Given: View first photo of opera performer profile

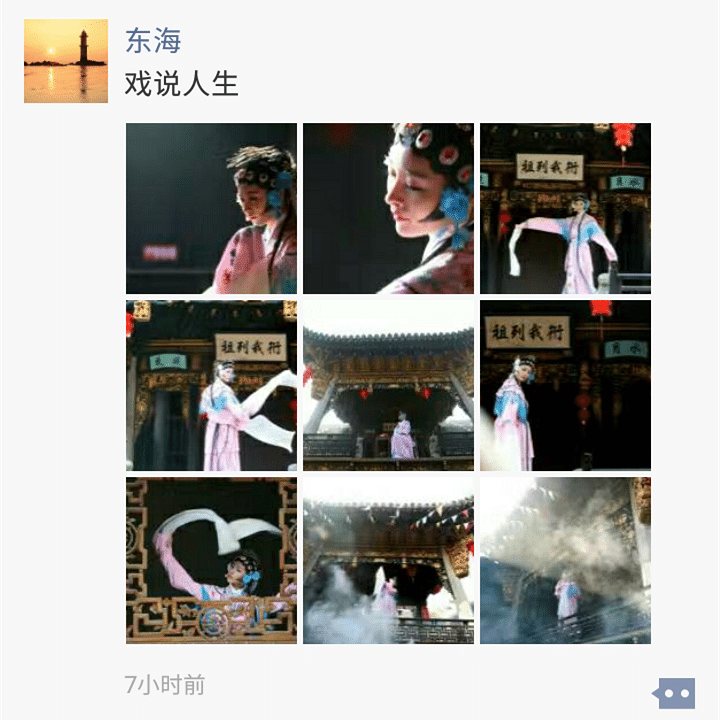Looking at the screenshot, I should [211, 208].
